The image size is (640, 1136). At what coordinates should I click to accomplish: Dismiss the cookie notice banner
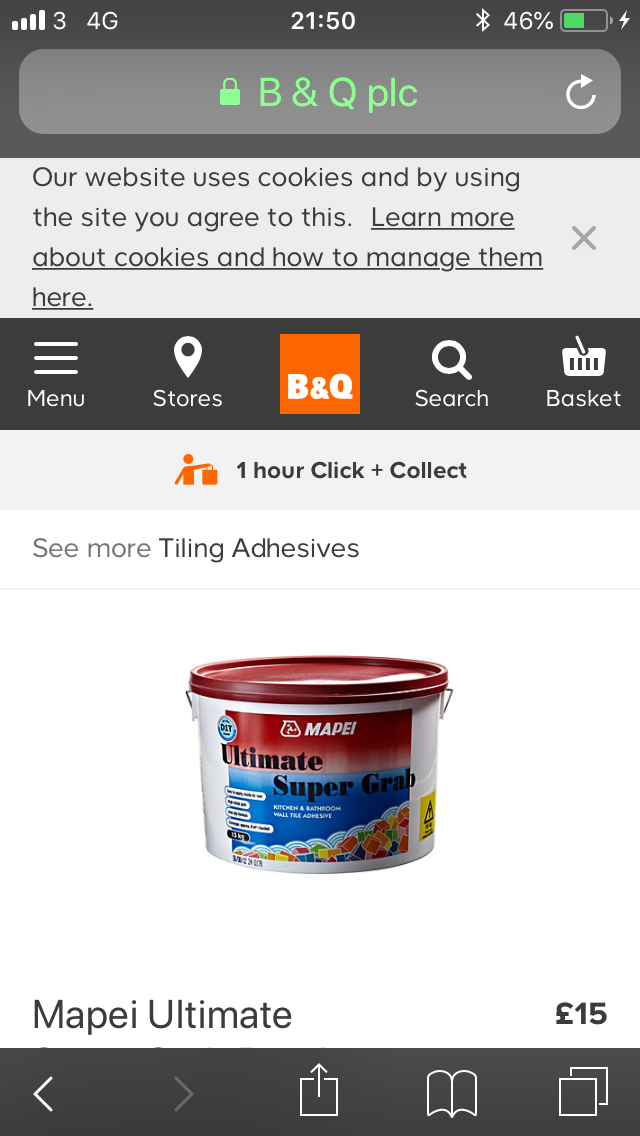(583, 238)
